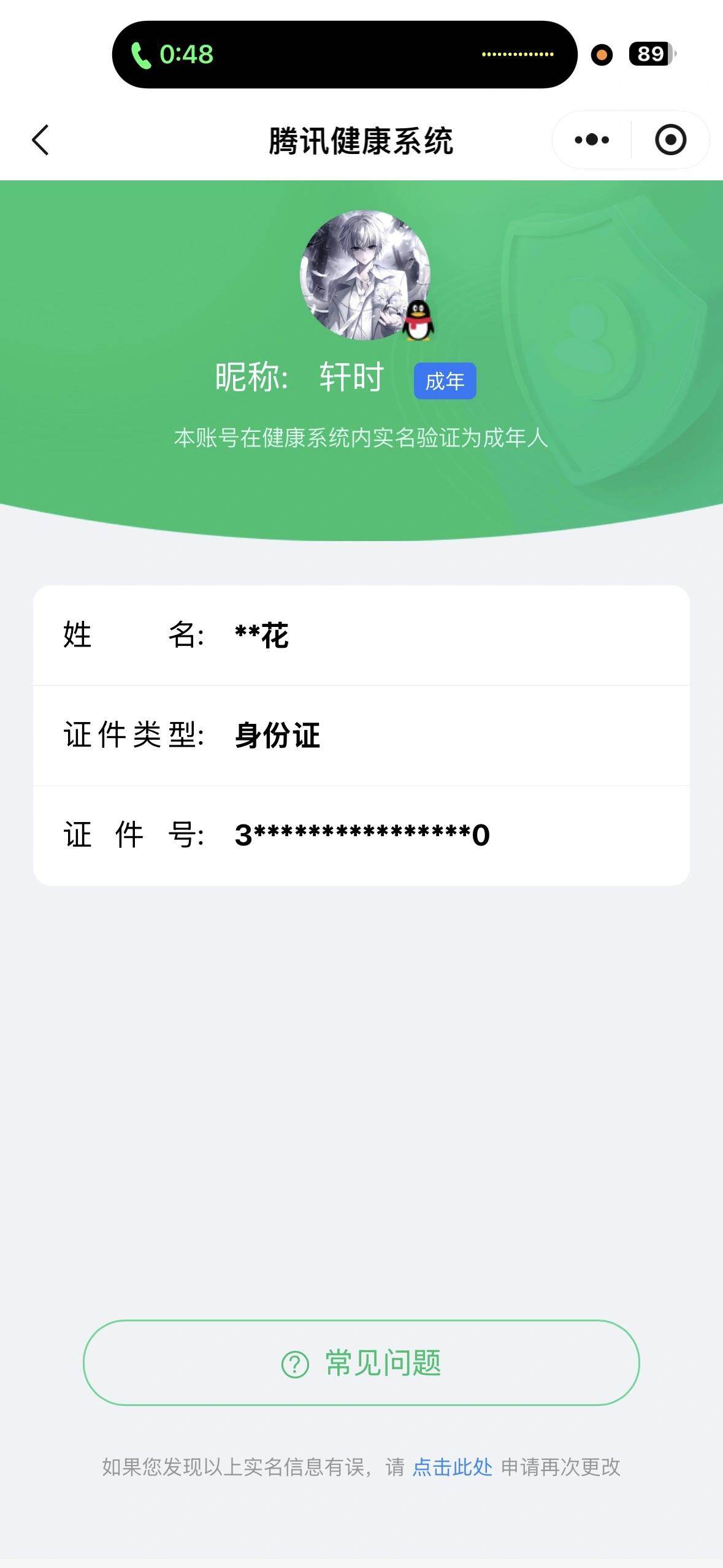The image size is (723, 1568).
Task: Tap the battery level indicator showing 89
Action: pyautogui.click(x=650, y=55)
